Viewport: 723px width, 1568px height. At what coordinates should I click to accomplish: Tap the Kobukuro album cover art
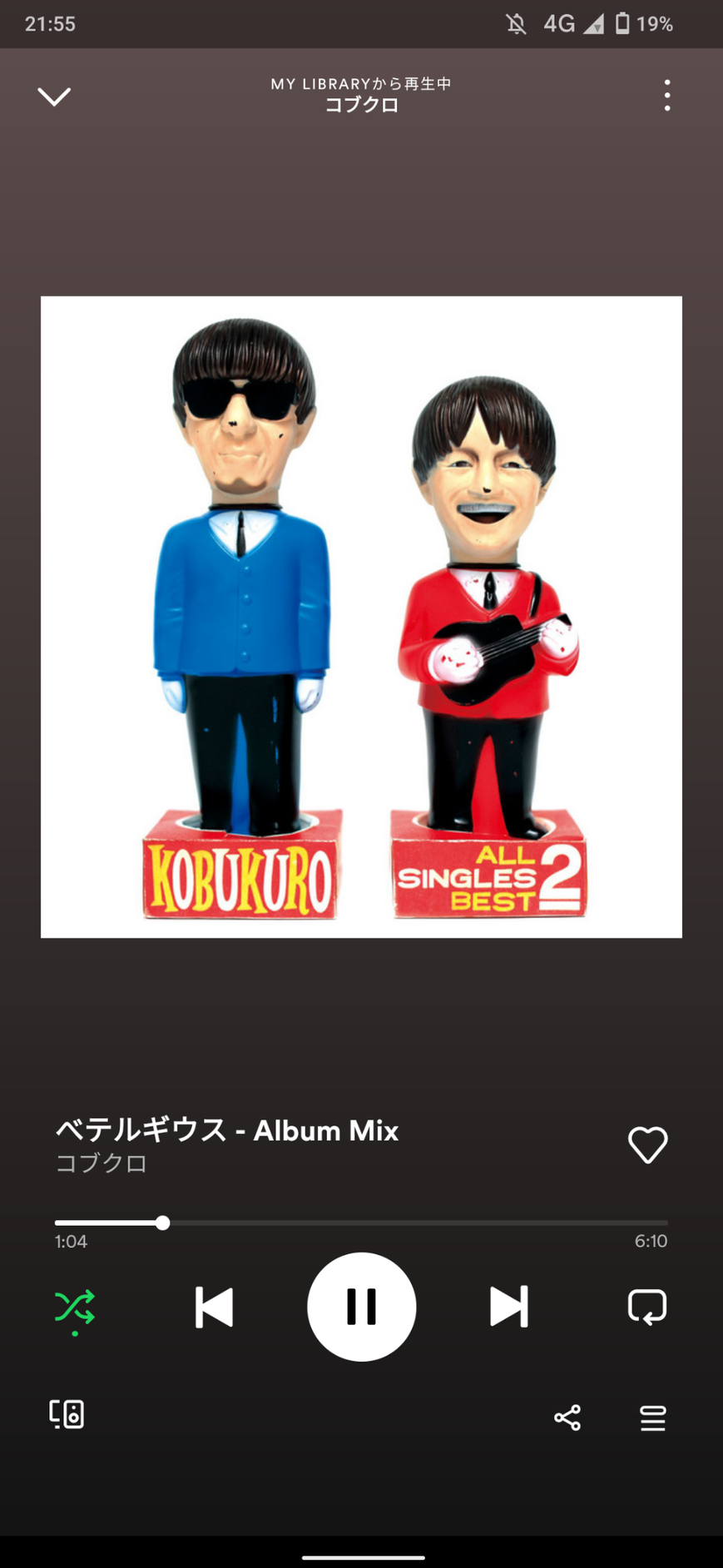[361, 617]
